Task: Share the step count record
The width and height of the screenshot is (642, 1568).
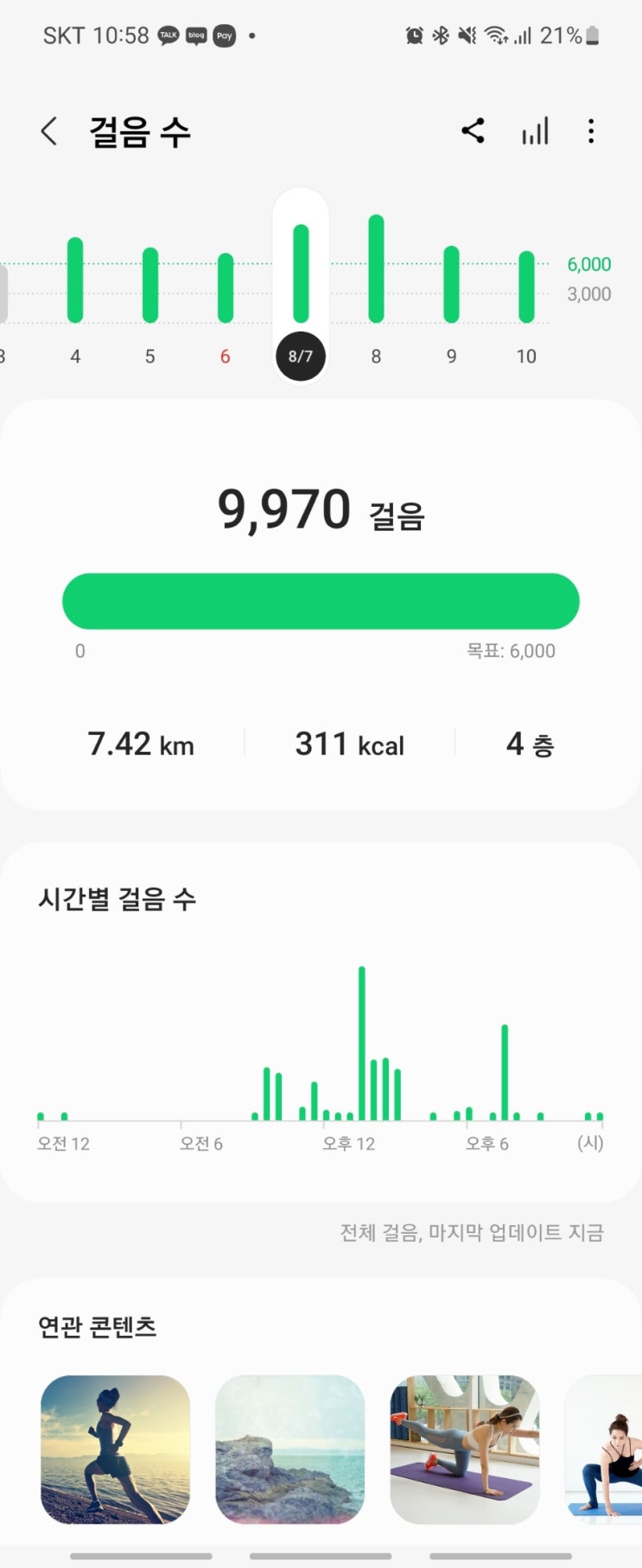Action: pos(473,131)
